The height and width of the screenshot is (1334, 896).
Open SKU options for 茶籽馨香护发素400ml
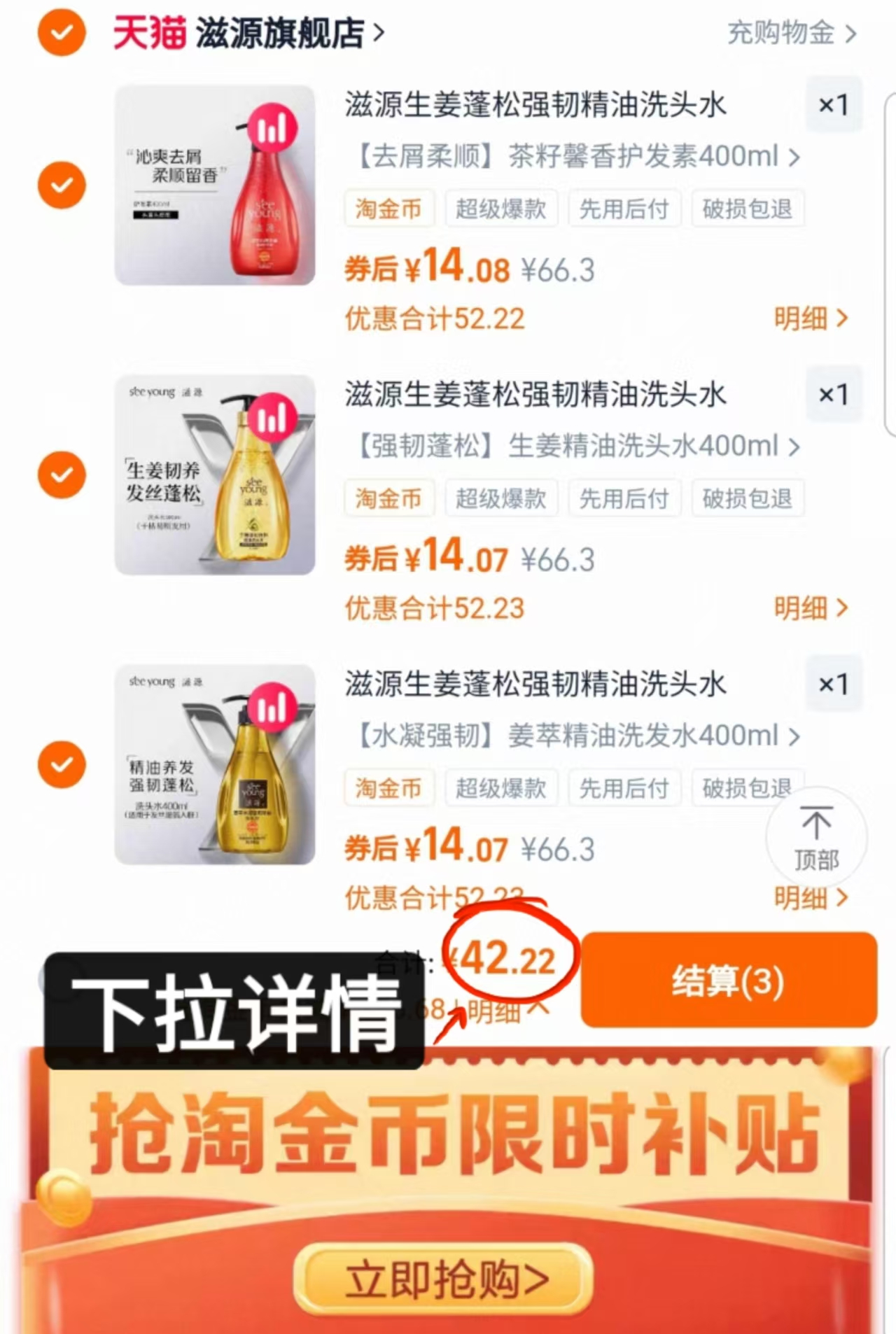tap(574, 157)
